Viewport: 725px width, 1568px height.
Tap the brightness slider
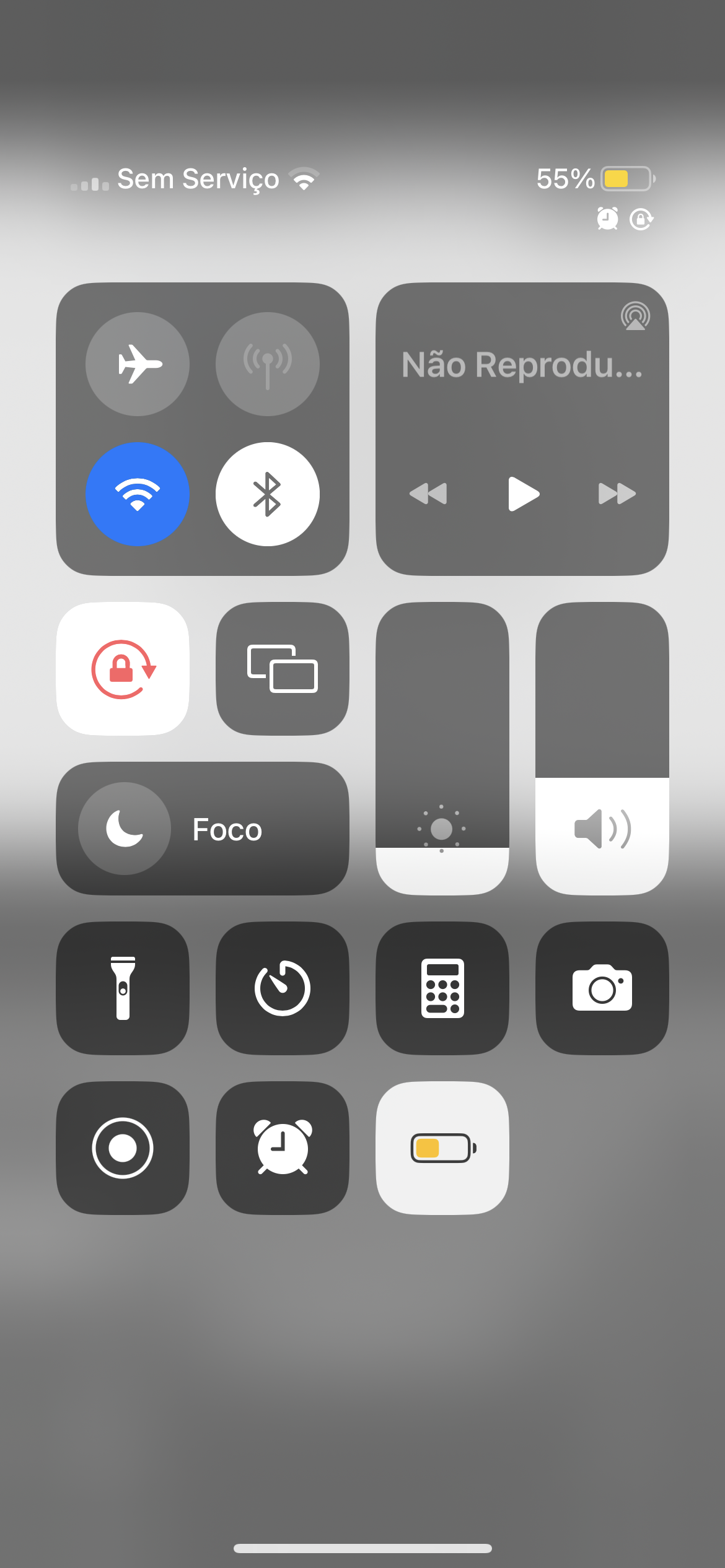coord(442,749)
